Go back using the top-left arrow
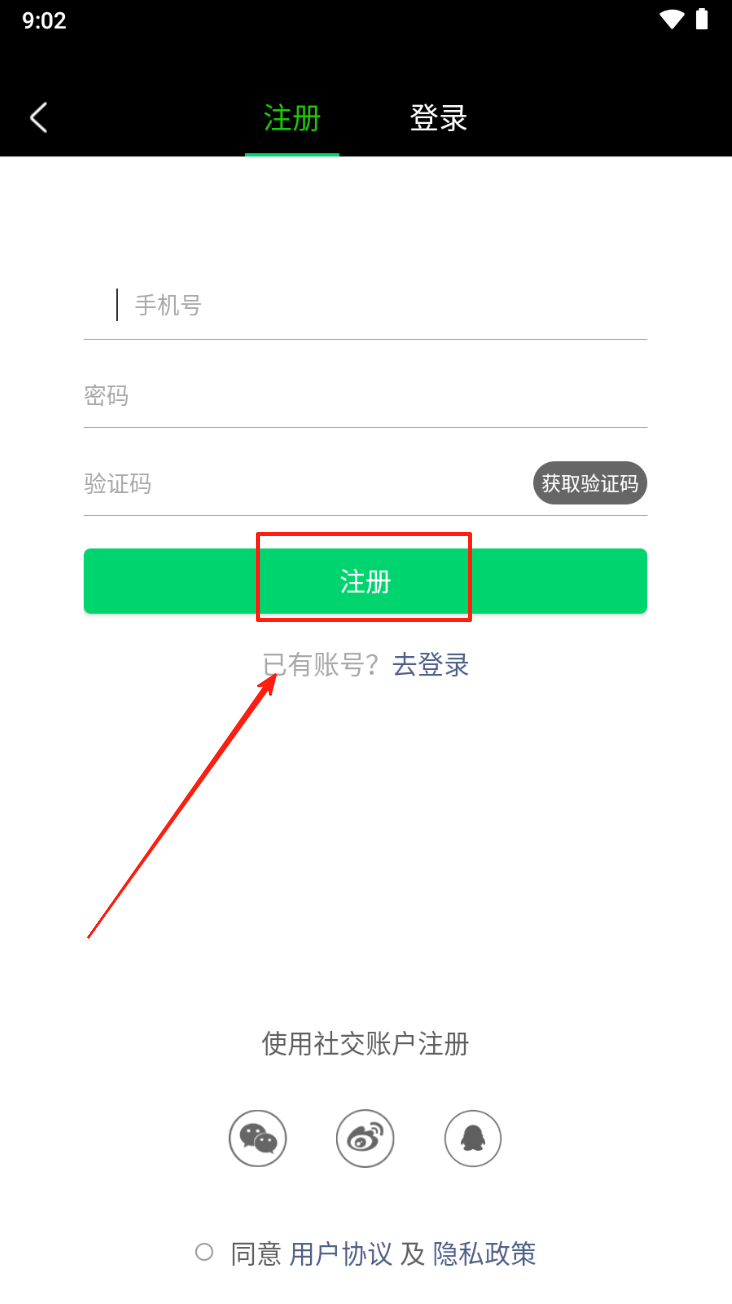Screen dimensions: 732x1304 point(38,118)
